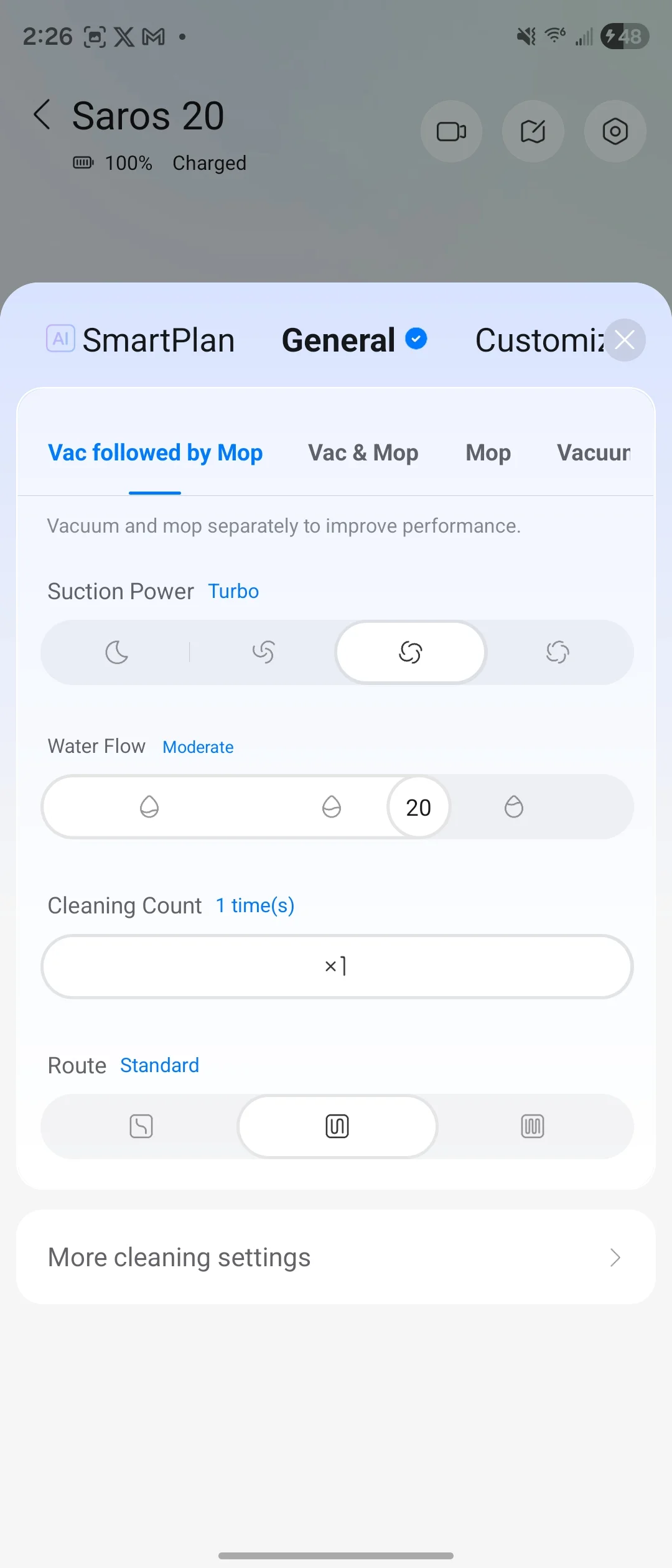The height and width of the screenshot is (1568, 672).
Task: Open the robot camera video view
Action: [x=452, y=131]
